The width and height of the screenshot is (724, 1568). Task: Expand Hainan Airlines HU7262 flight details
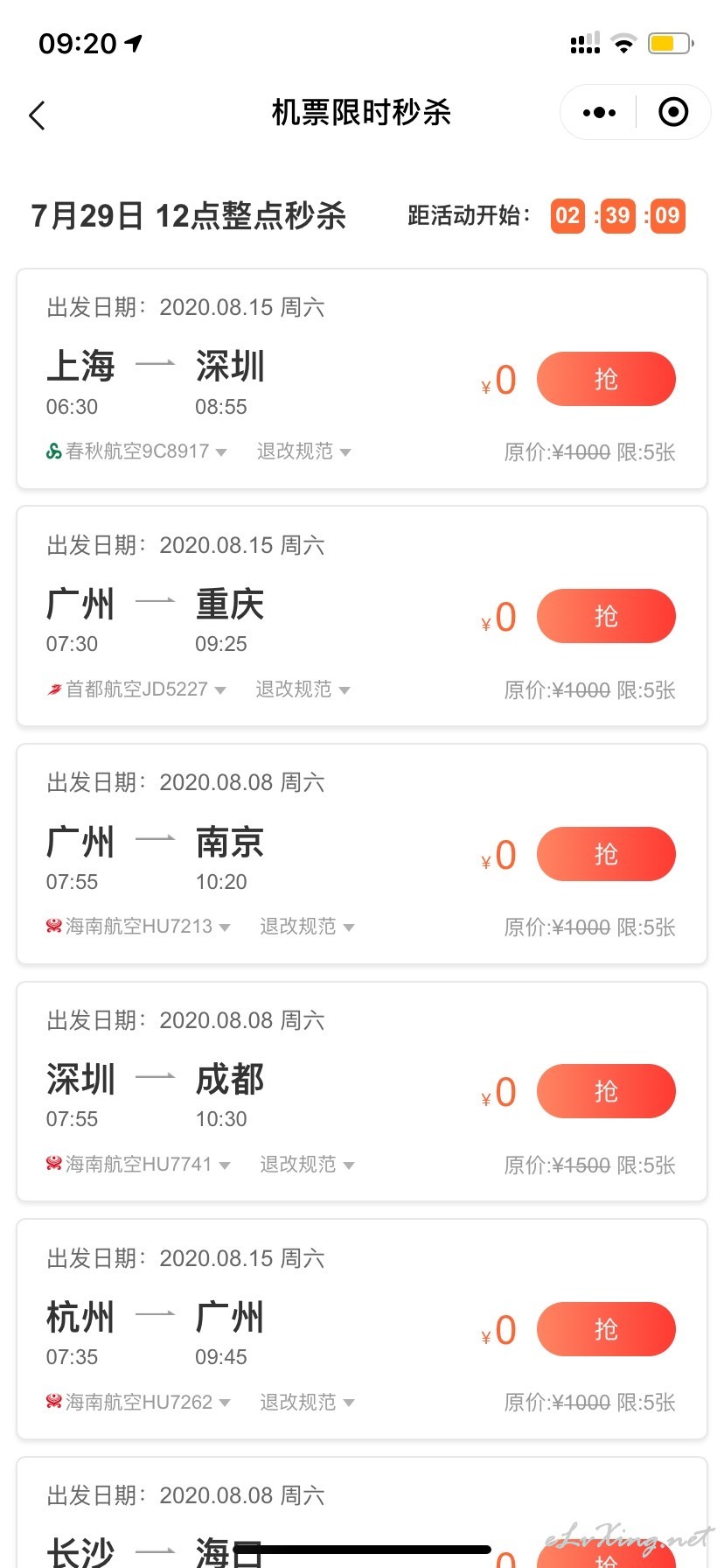click(138, 1403)
